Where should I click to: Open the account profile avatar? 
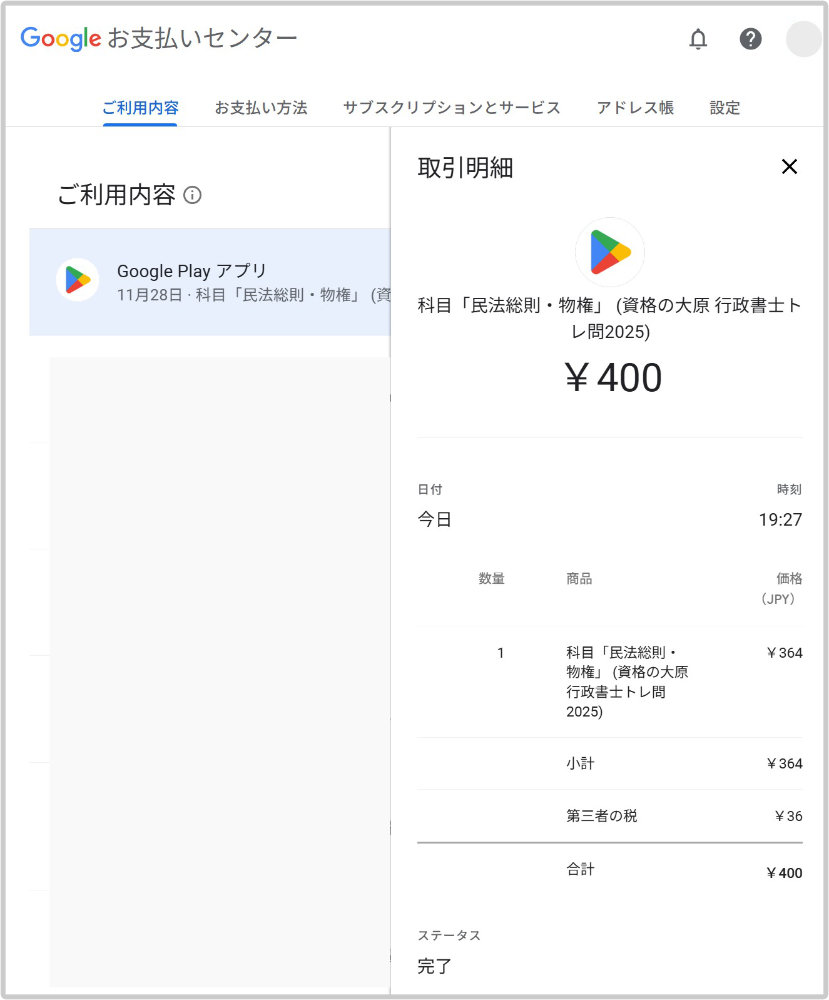point(803,39)
